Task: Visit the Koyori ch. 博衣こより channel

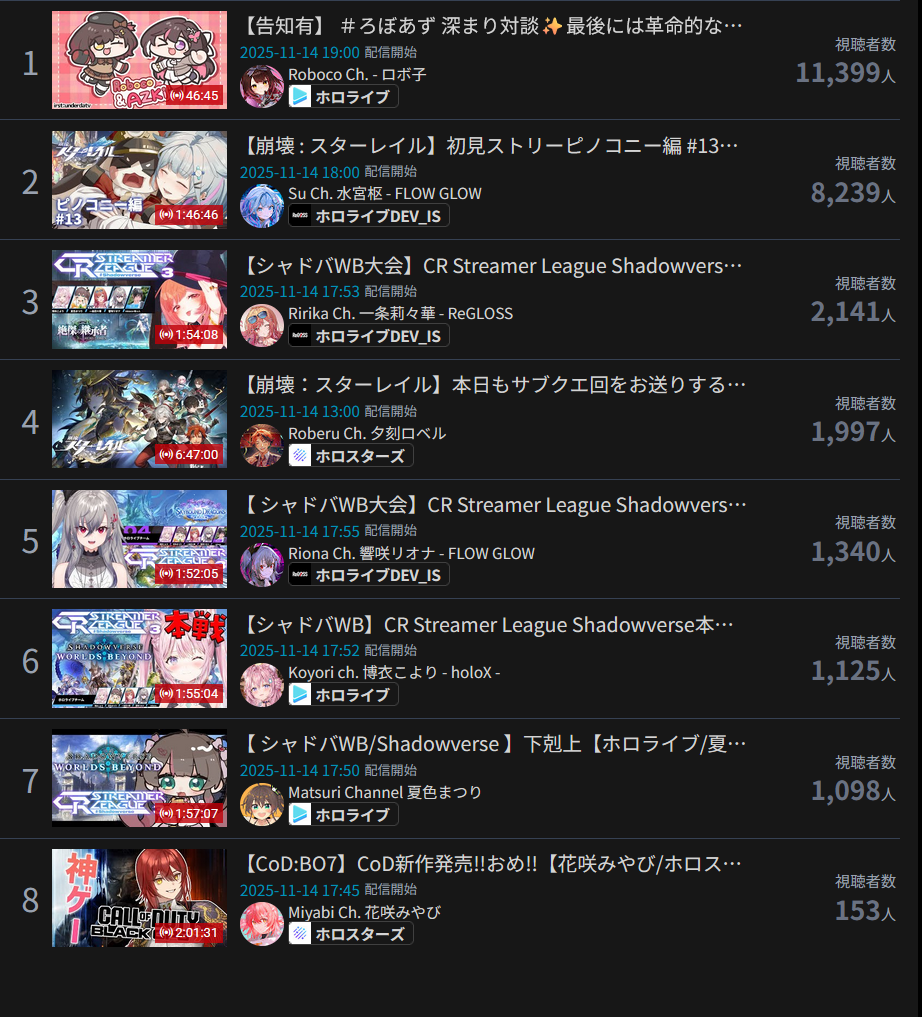Action: (x=394, y=673)
